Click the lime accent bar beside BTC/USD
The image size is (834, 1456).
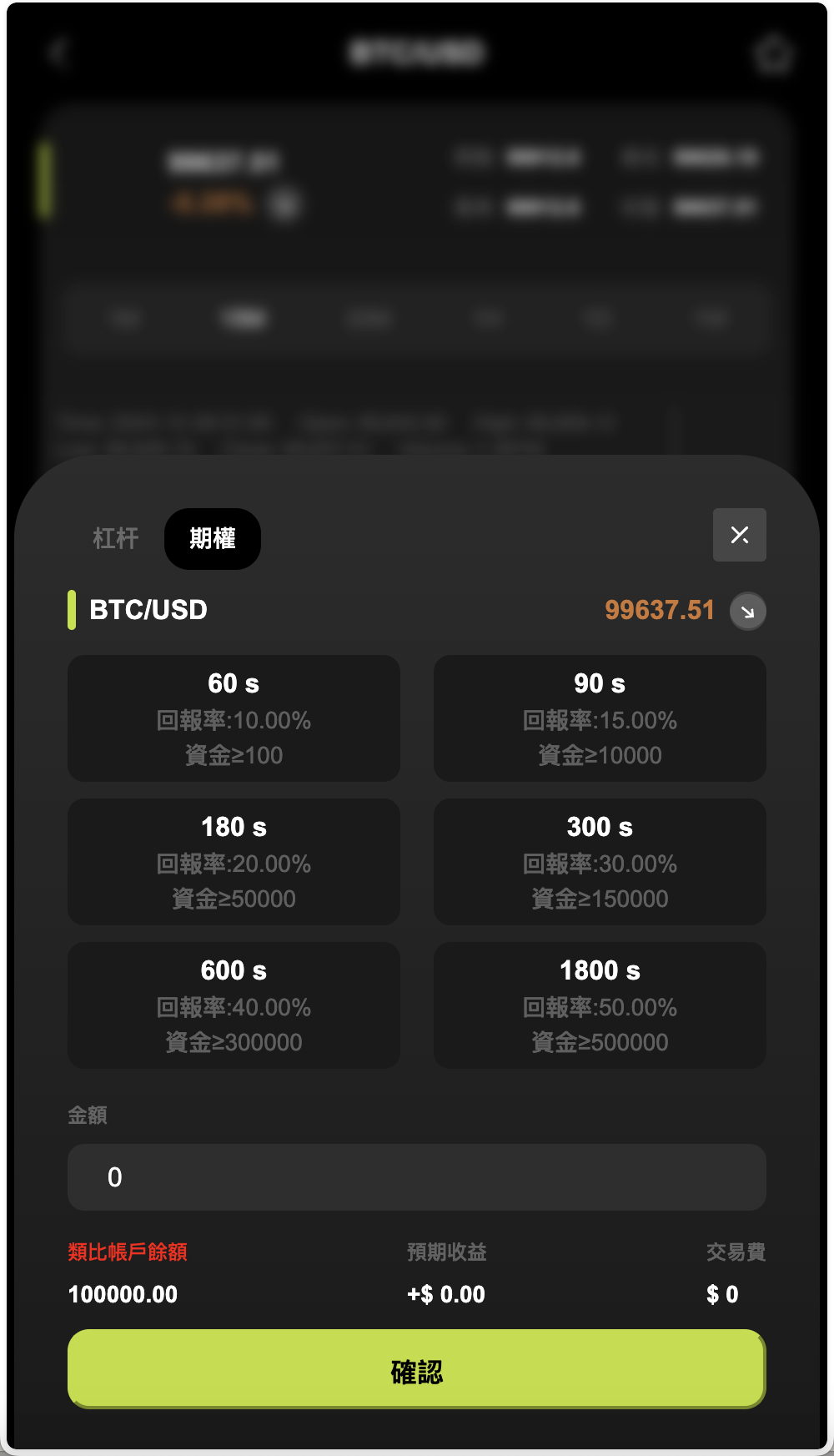point(73,610)
